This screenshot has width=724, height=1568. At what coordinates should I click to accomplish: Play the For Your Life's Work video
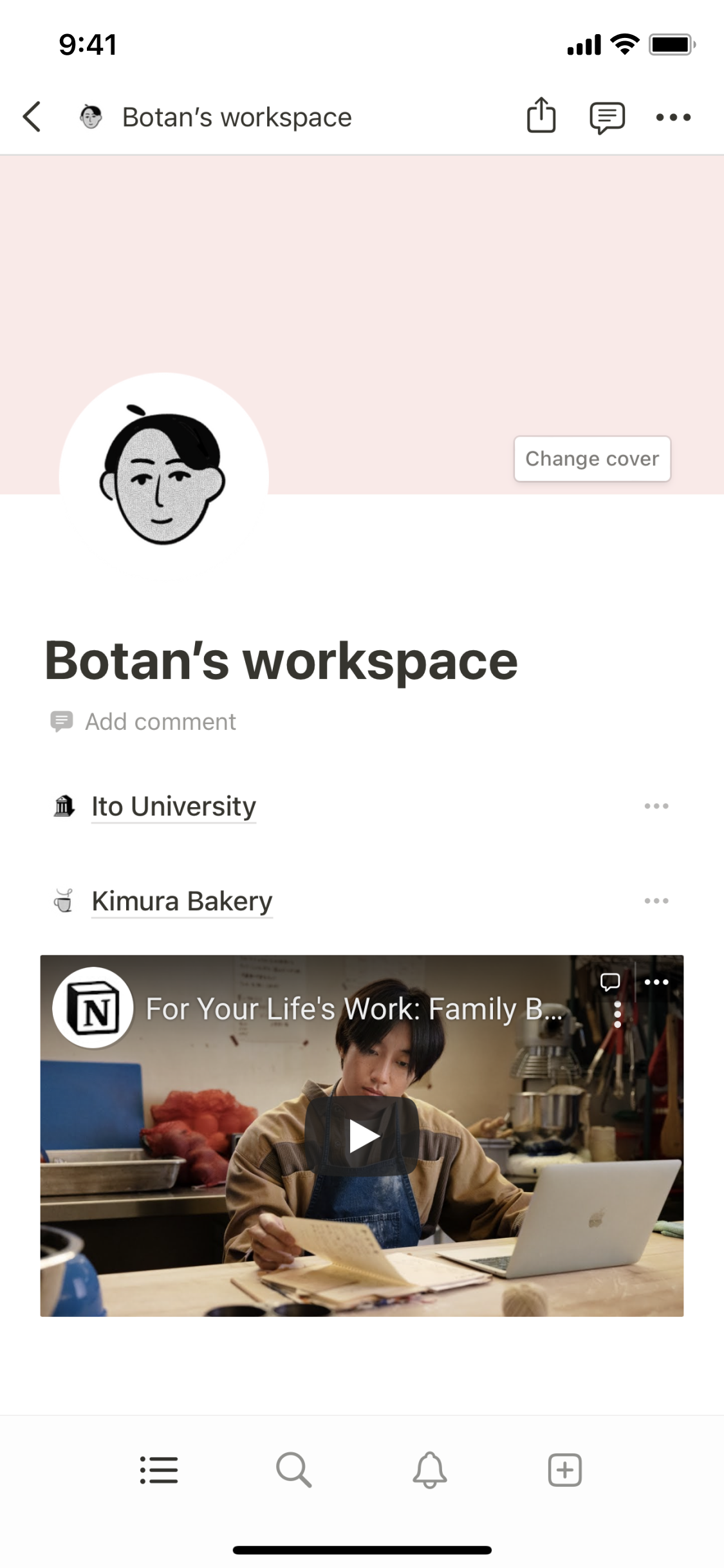click(362, 1137)
